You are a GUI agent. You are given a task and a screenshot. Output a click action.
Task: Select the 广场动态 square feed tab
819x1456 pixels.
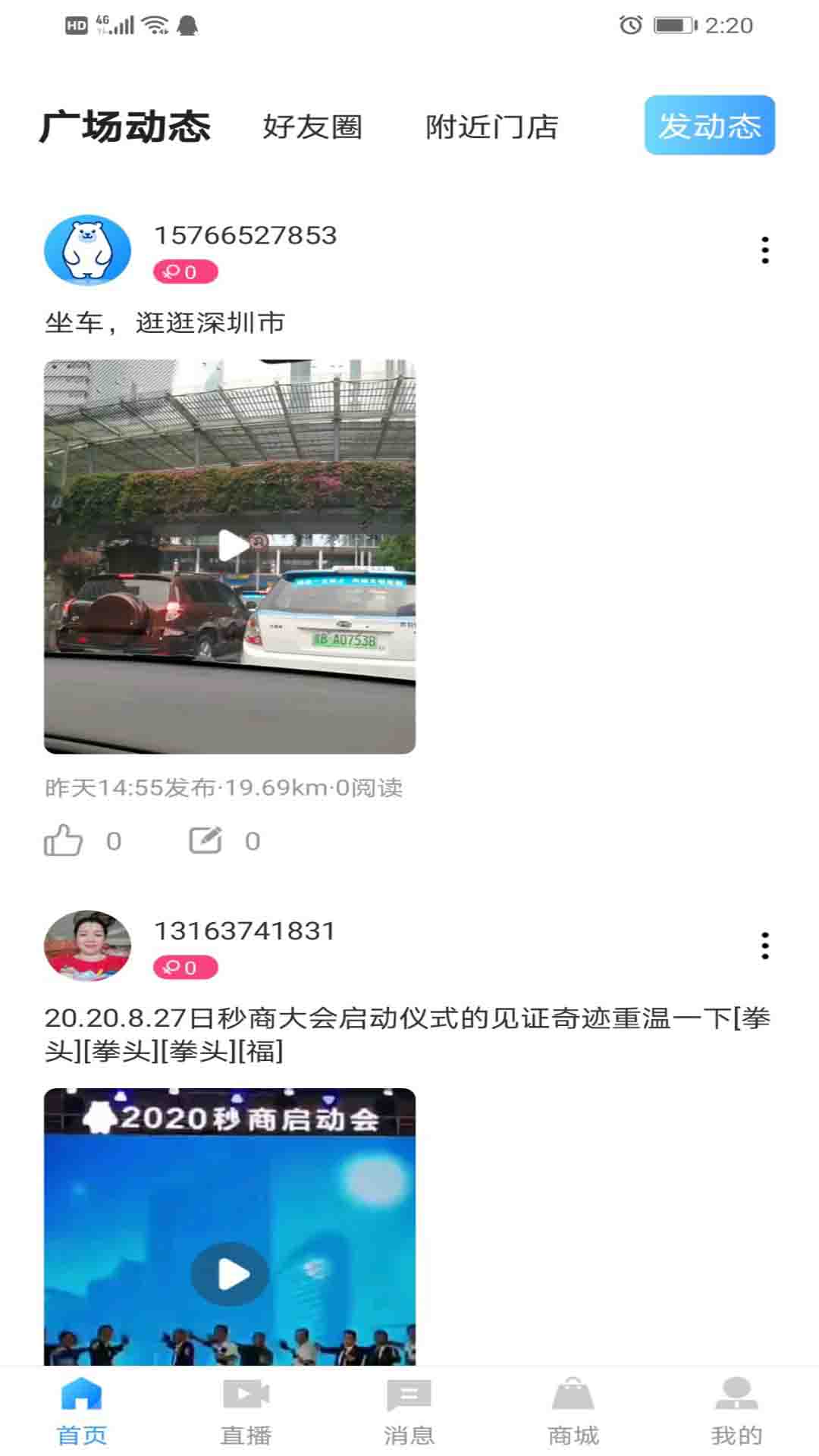127,126
